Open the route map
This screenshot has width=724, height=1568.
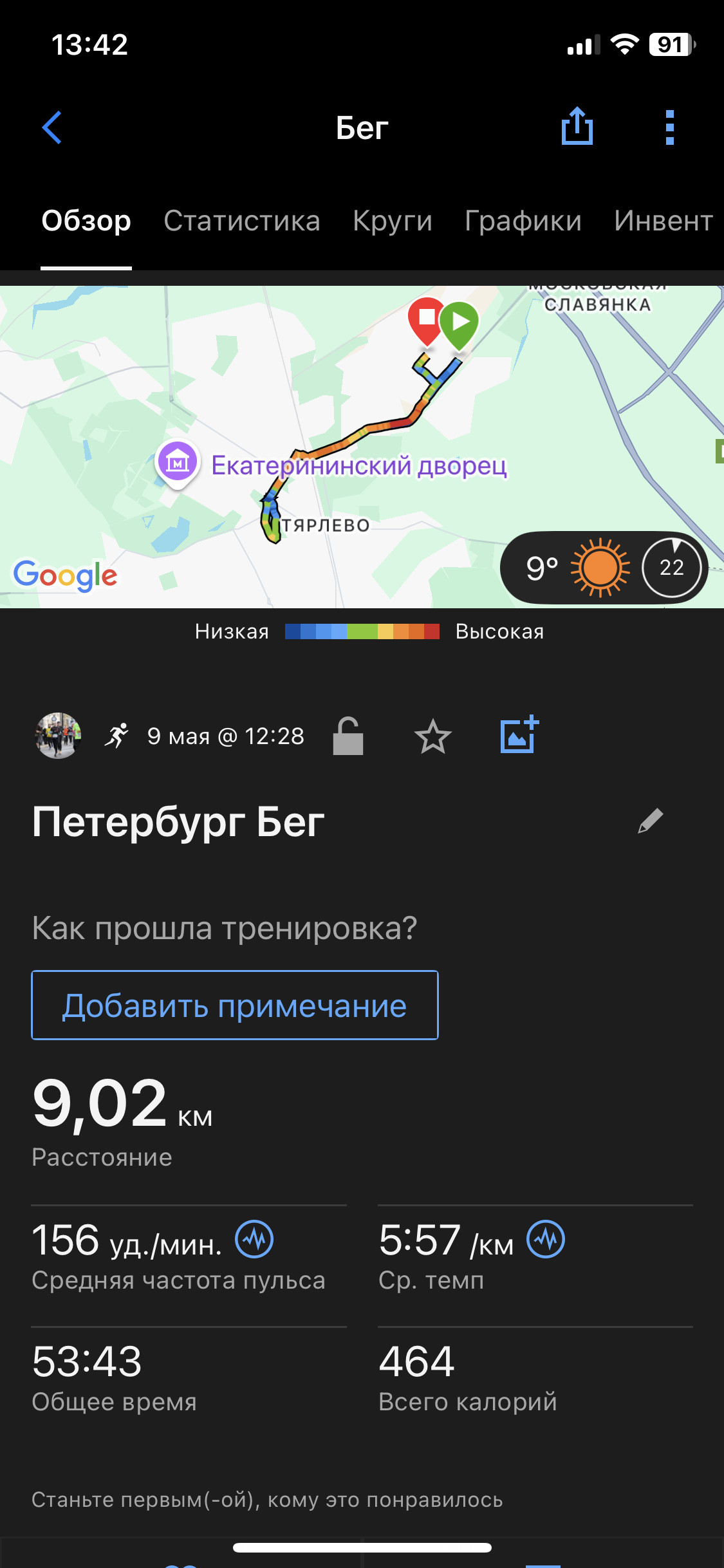point(362,447)
